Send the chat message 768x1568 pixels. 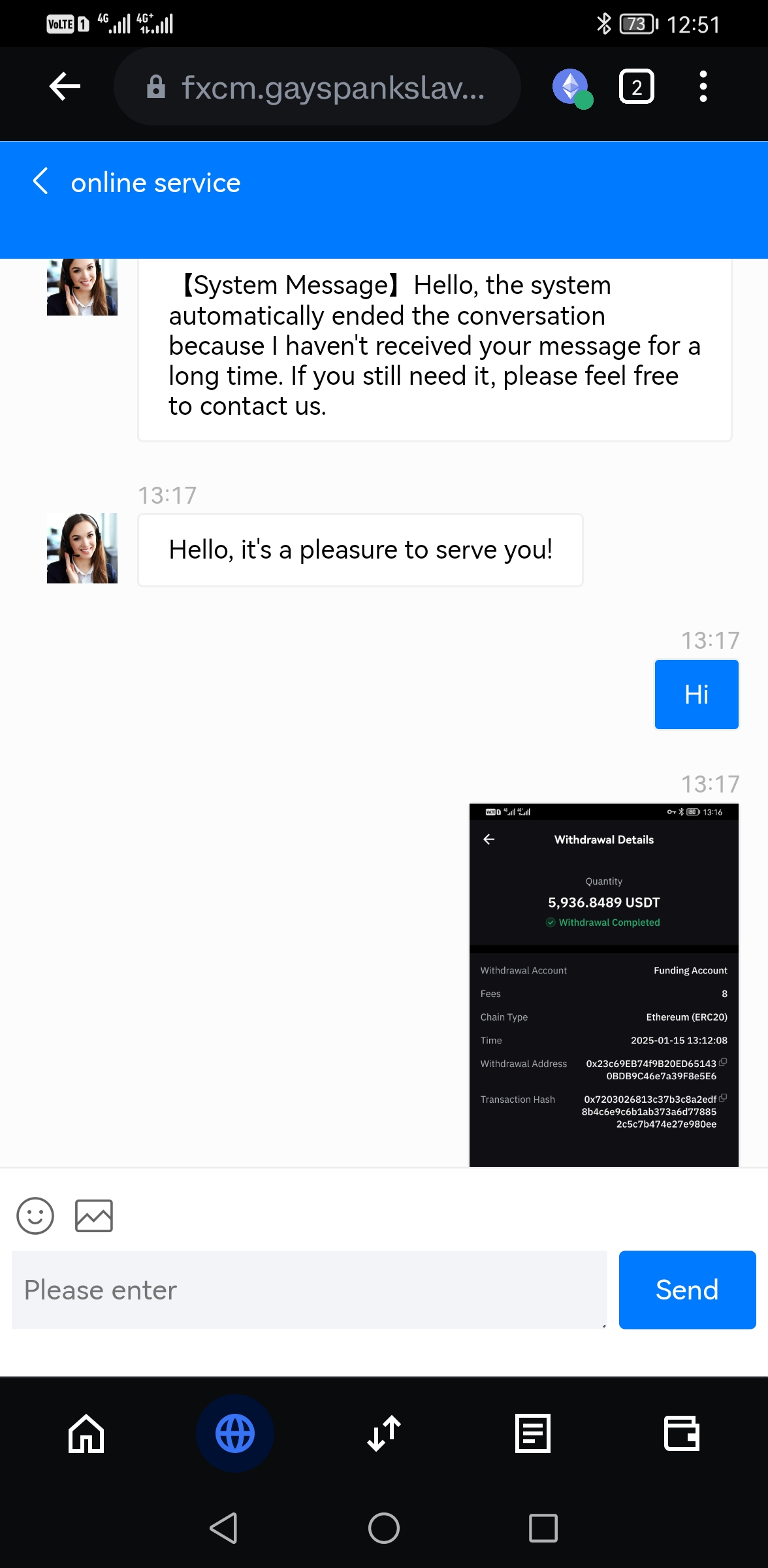(687, 1290)
